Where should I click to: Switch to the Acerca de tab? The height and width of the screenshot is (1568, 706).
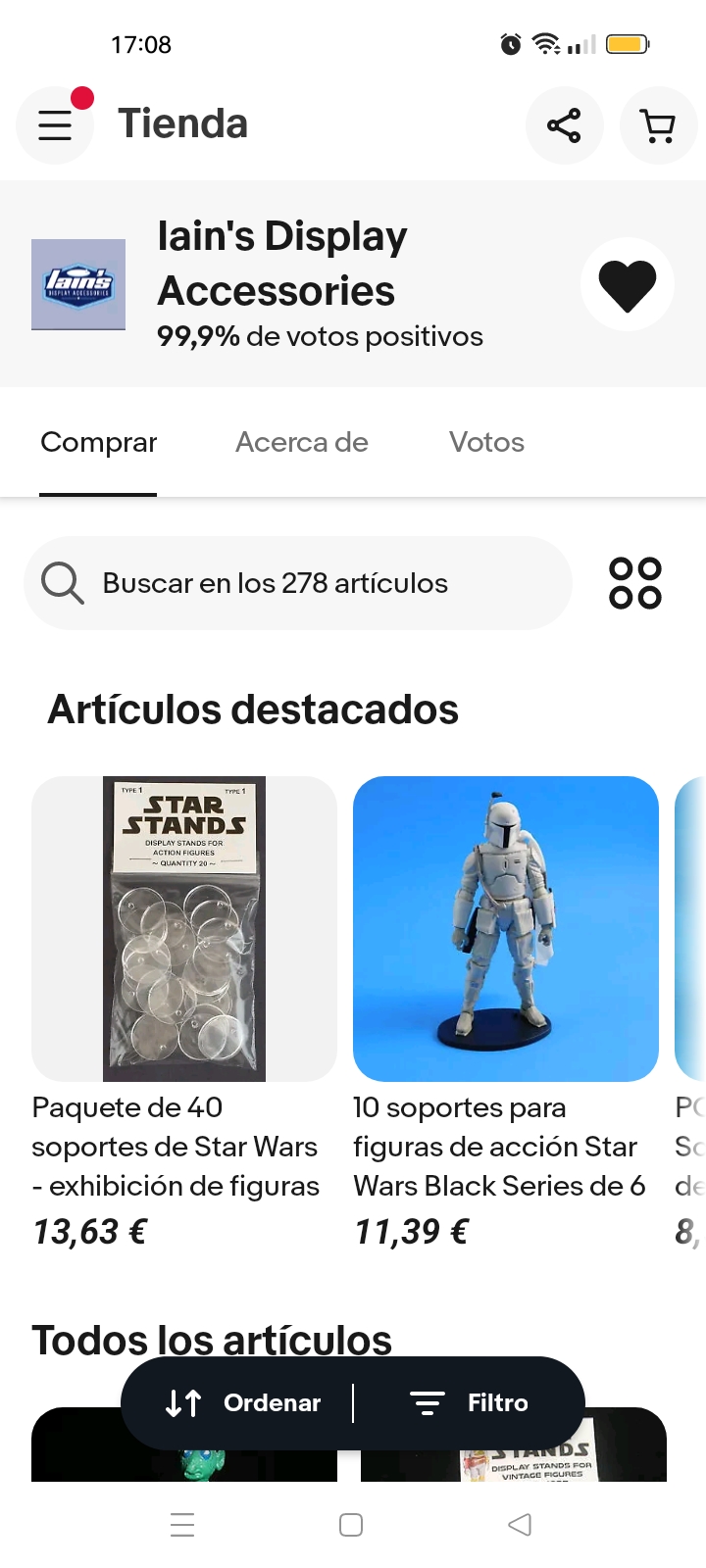[x=302, y=443]
